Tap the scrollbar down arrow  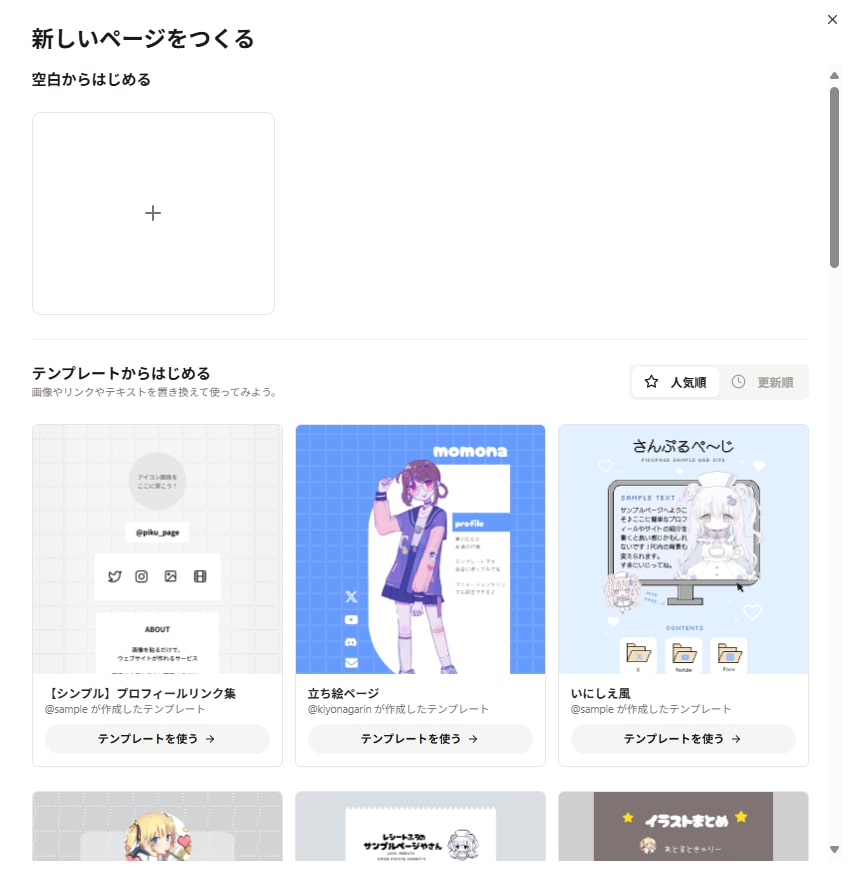[835, 849]
